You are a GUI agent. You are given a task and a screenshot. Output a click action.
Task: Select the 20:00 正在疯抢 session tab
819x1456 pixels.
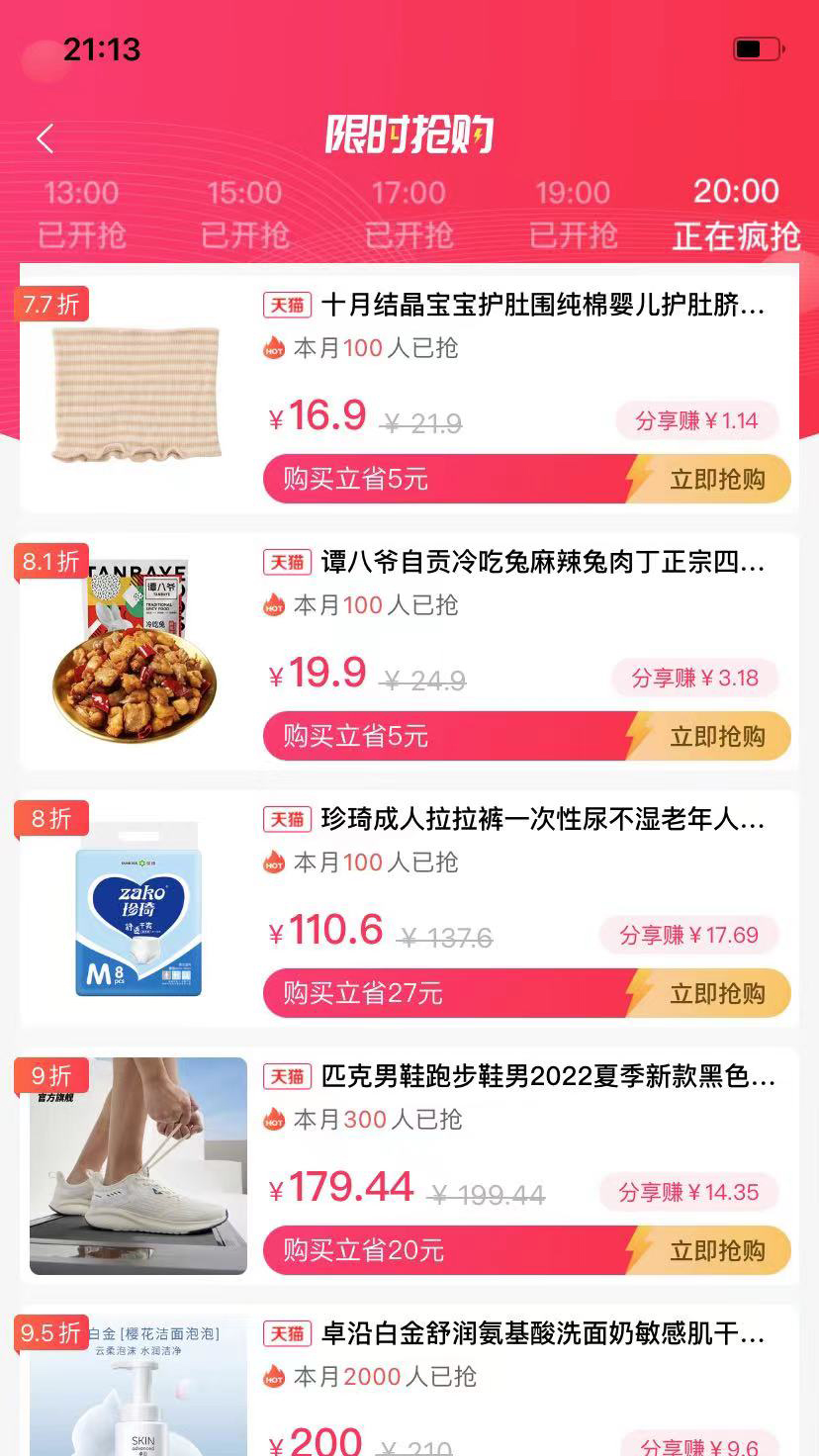(x=737, y=210)
